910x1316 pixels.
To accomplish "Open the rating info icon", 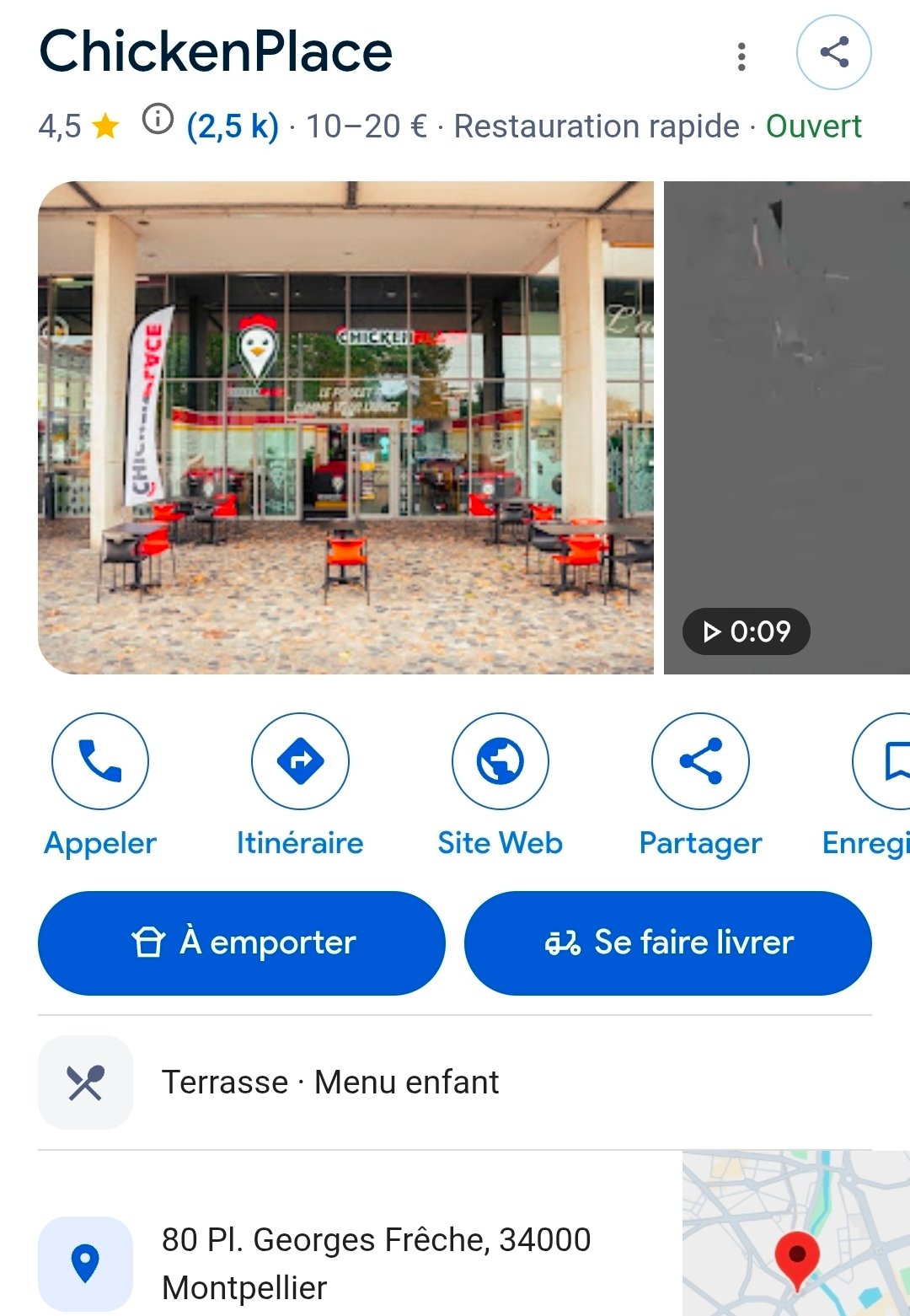I will (x=158, y=120).
